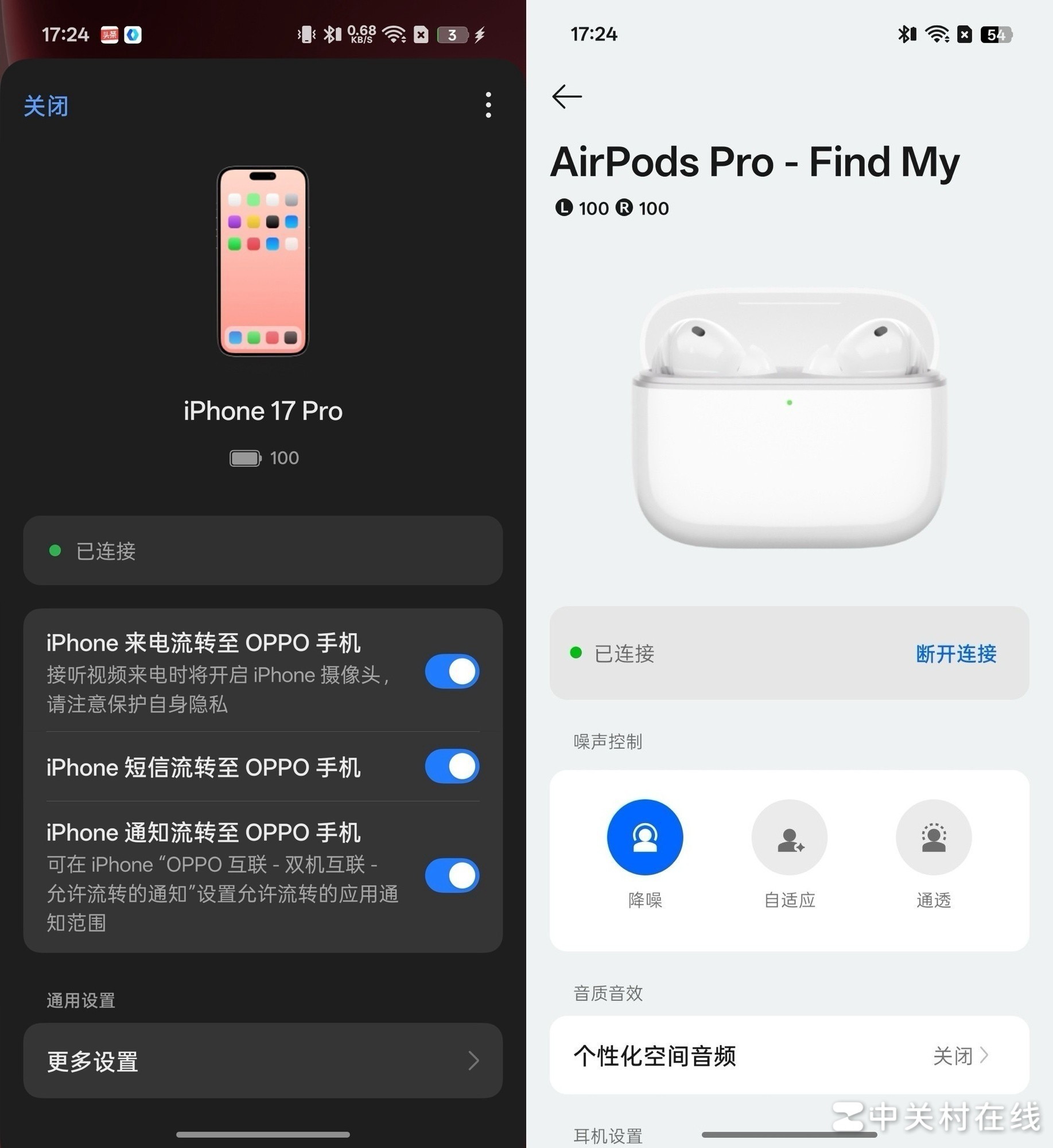Select the 通透 transparency mode icon
Image resolution: width=1053 pixels, height=1148 pixels.
[934, 837]
